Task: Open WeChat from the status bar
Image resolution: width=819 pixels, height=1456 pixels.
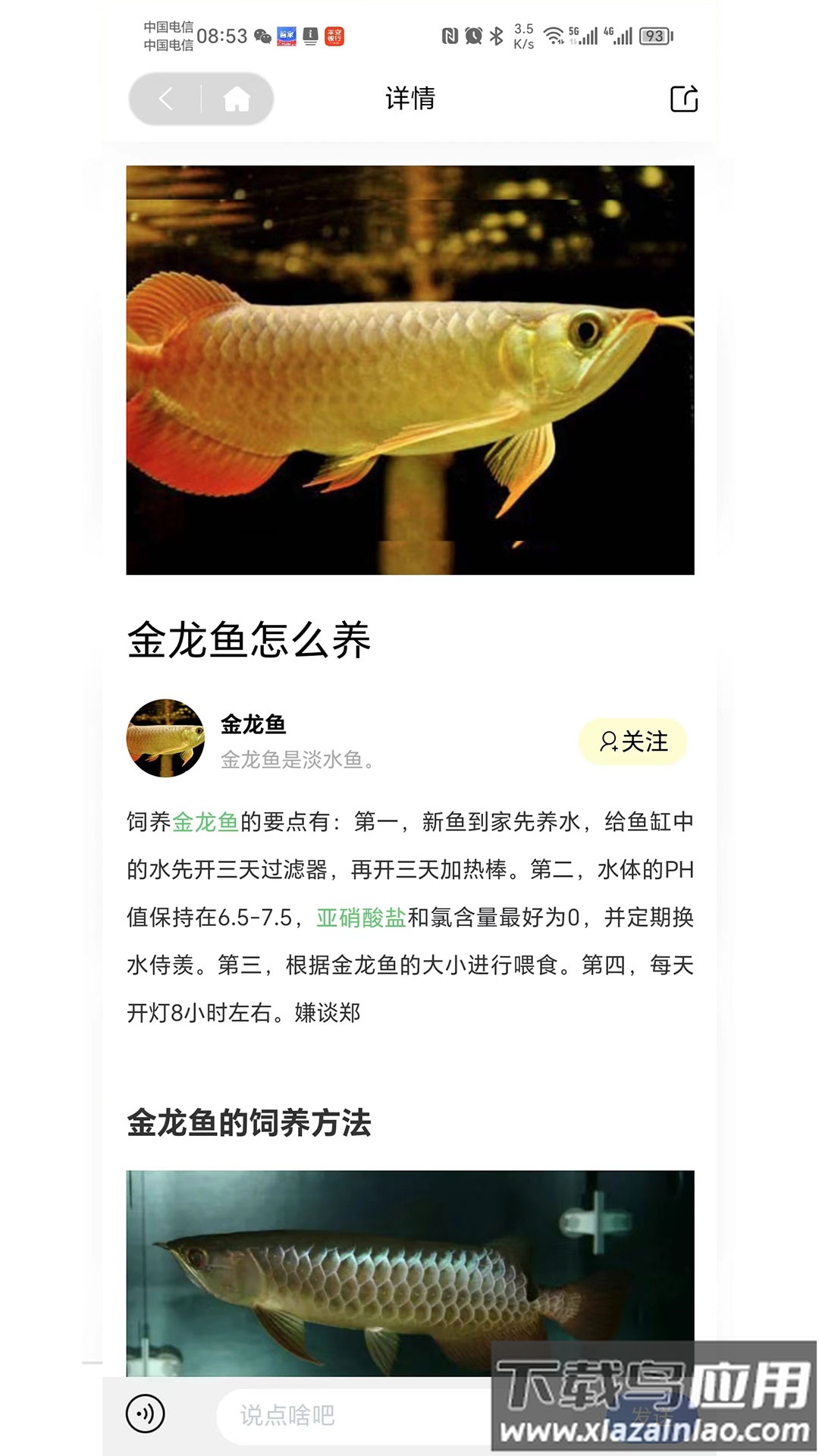Action: (x=262, y=36)
